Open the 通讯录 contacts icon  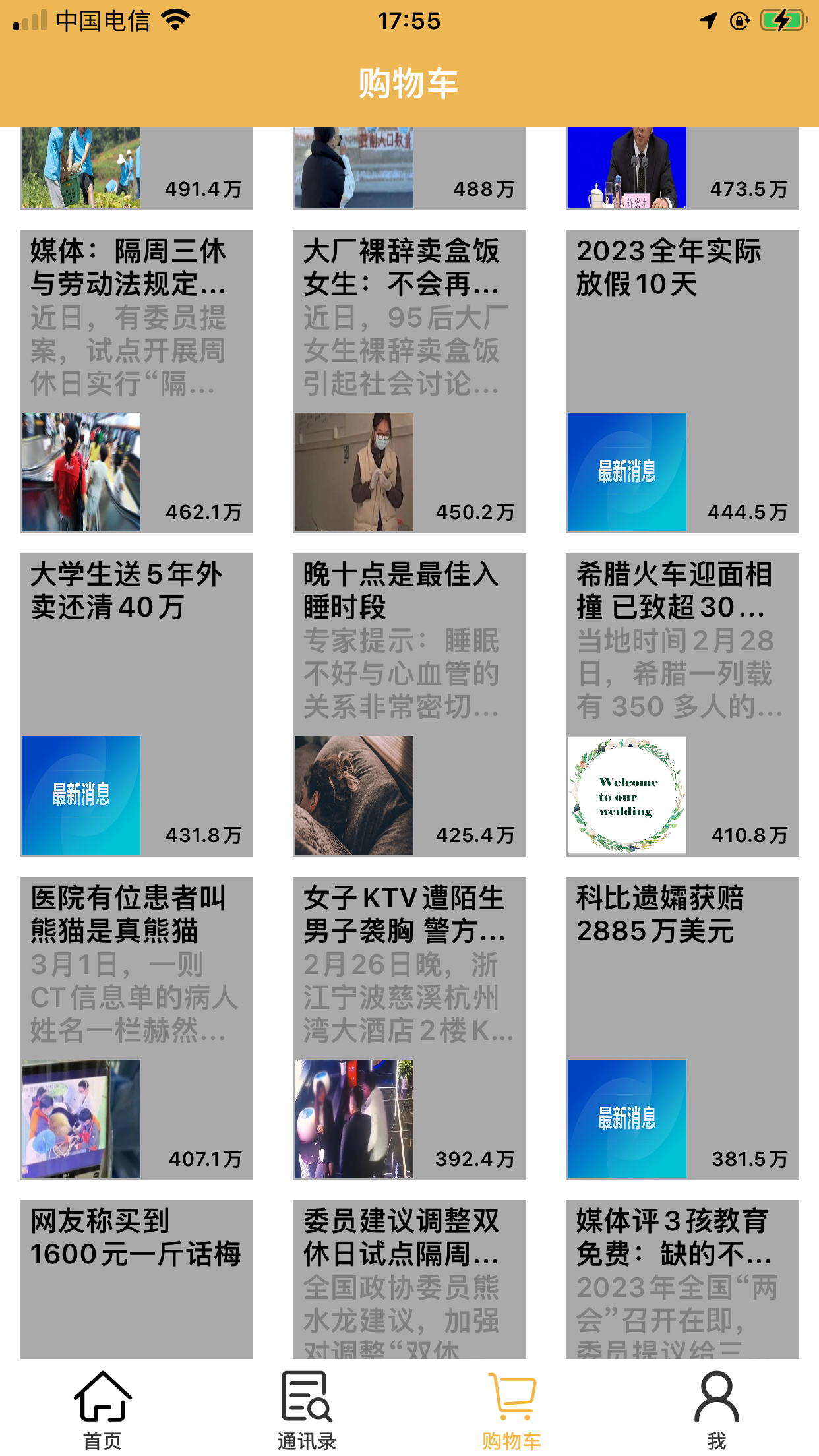pos(307,1395)
